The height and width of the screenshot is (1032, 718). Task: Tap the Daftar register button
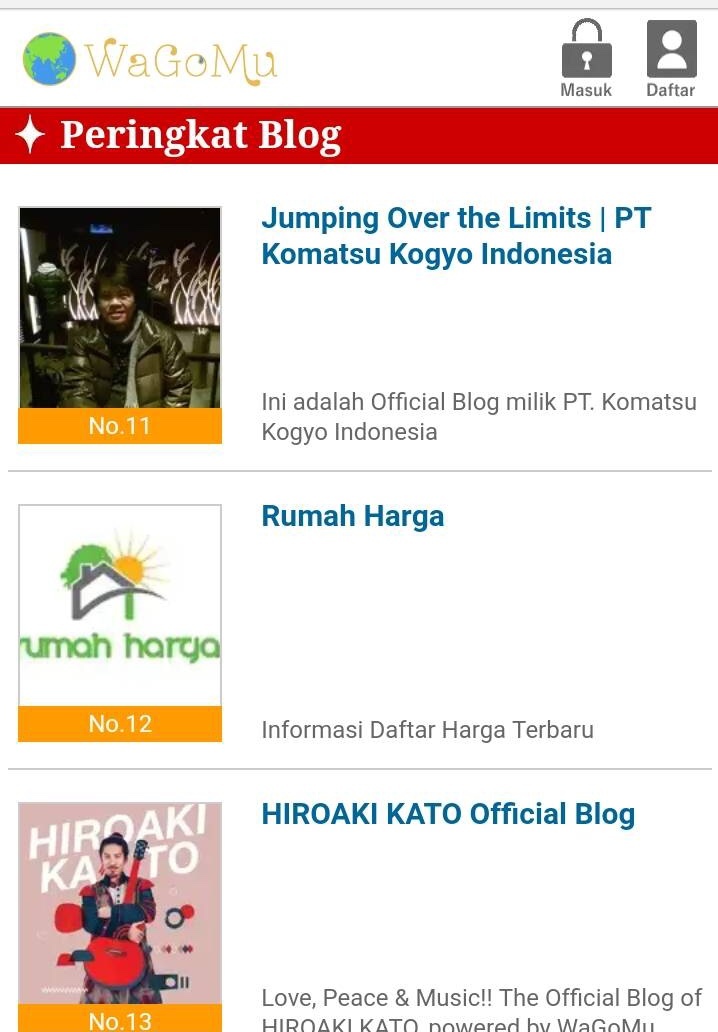pyautogui.click(x=671, y=59)
